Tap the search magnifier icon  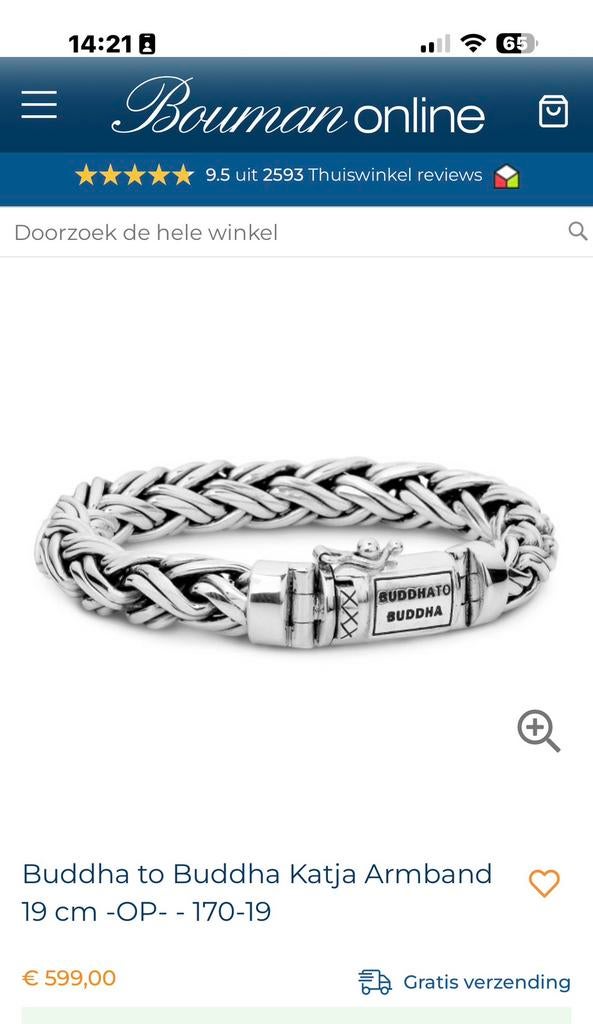coord(578,231)
